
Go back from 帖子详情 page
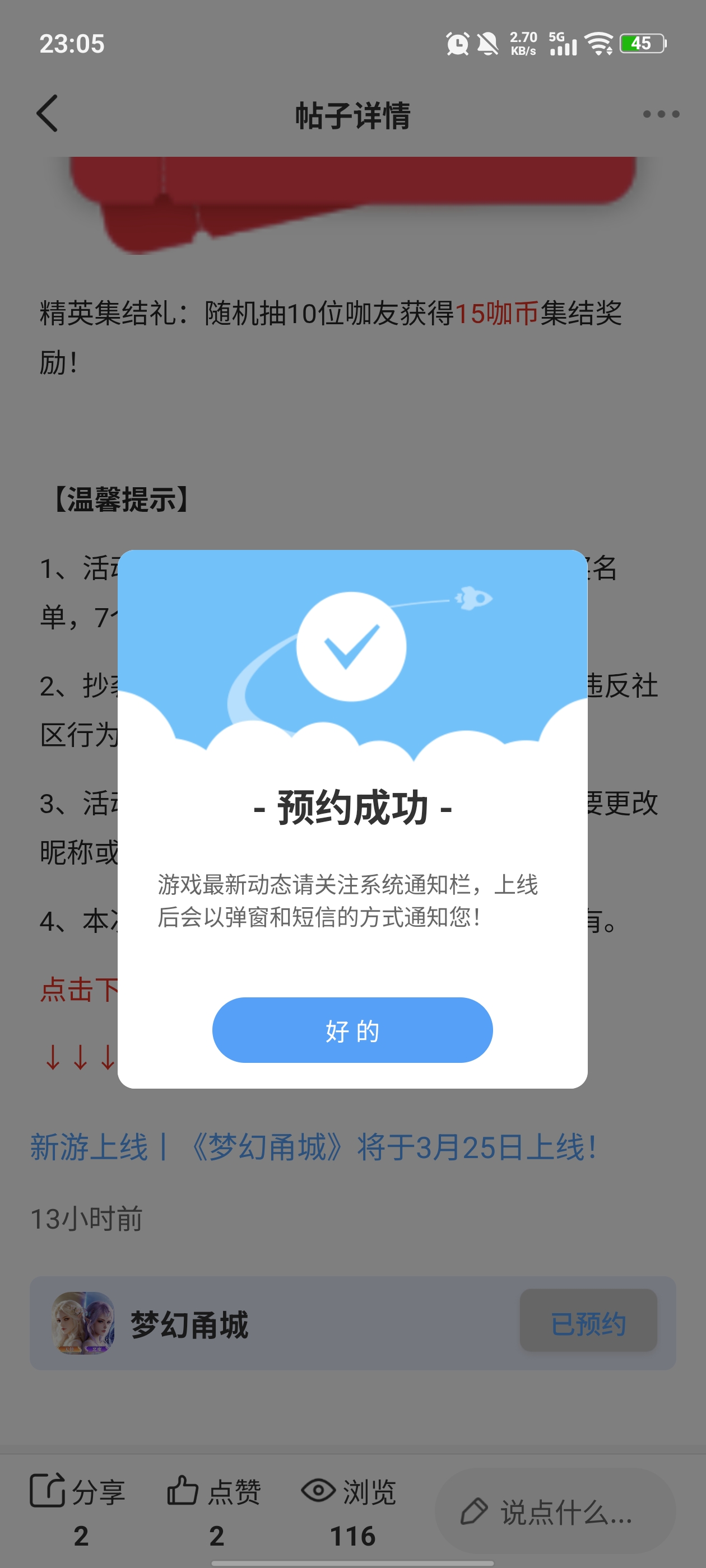(x=48, y=113)
